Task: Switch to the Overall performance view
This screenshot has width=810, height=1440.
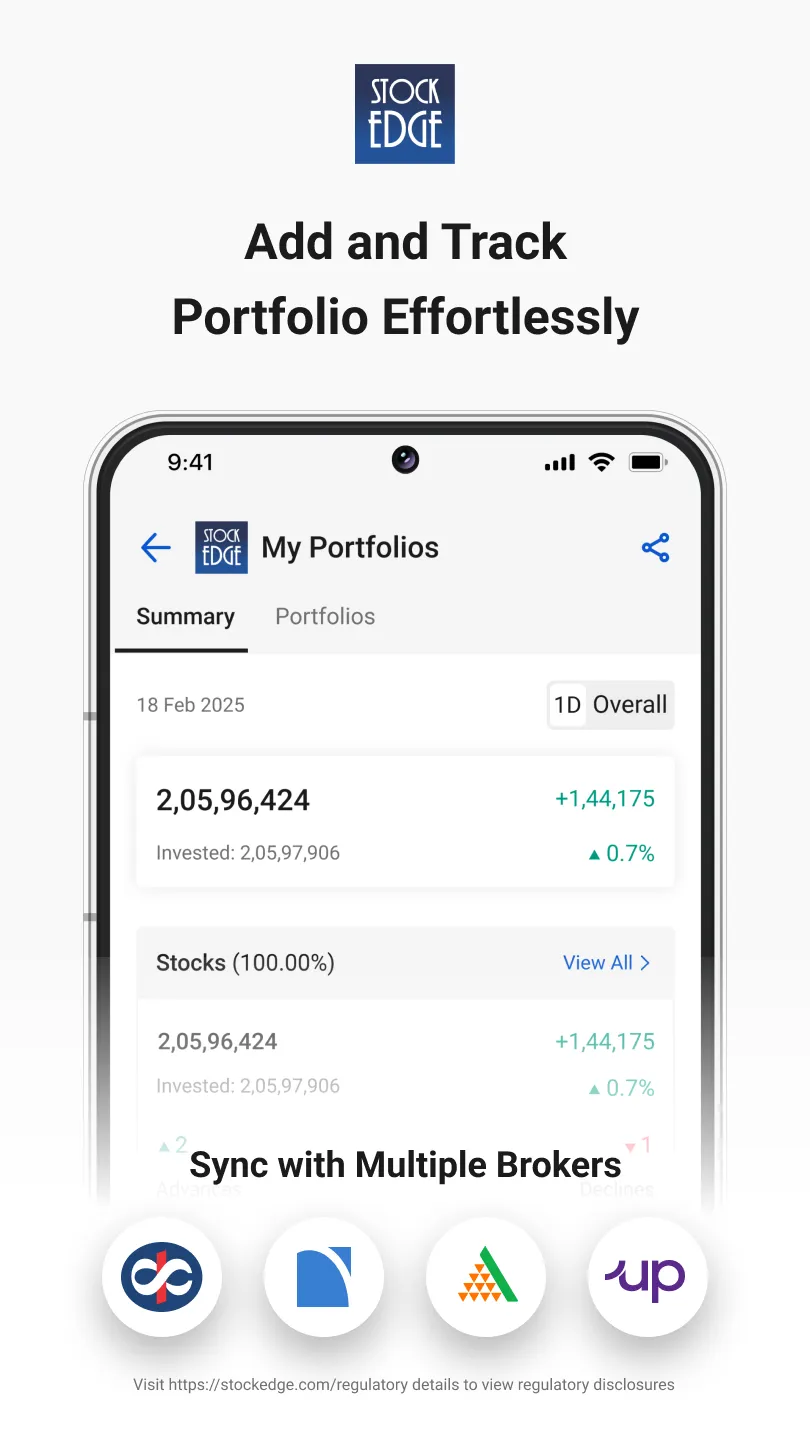Action: (628, 704)
